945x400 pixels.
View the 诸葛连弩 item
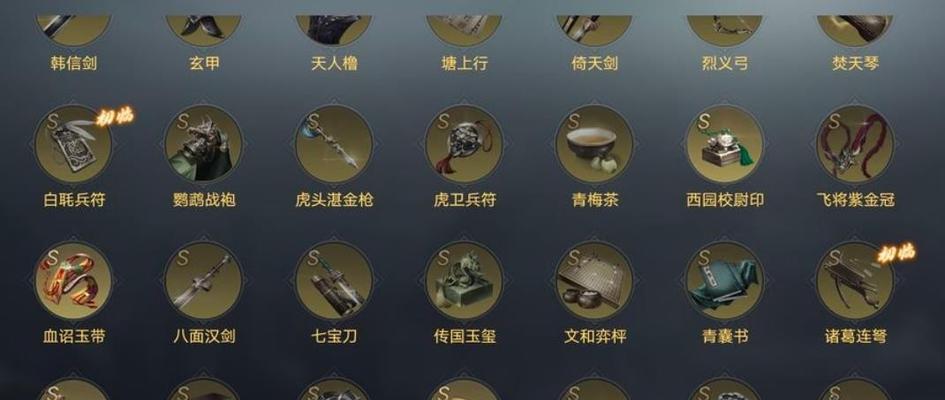pos(854,281)
